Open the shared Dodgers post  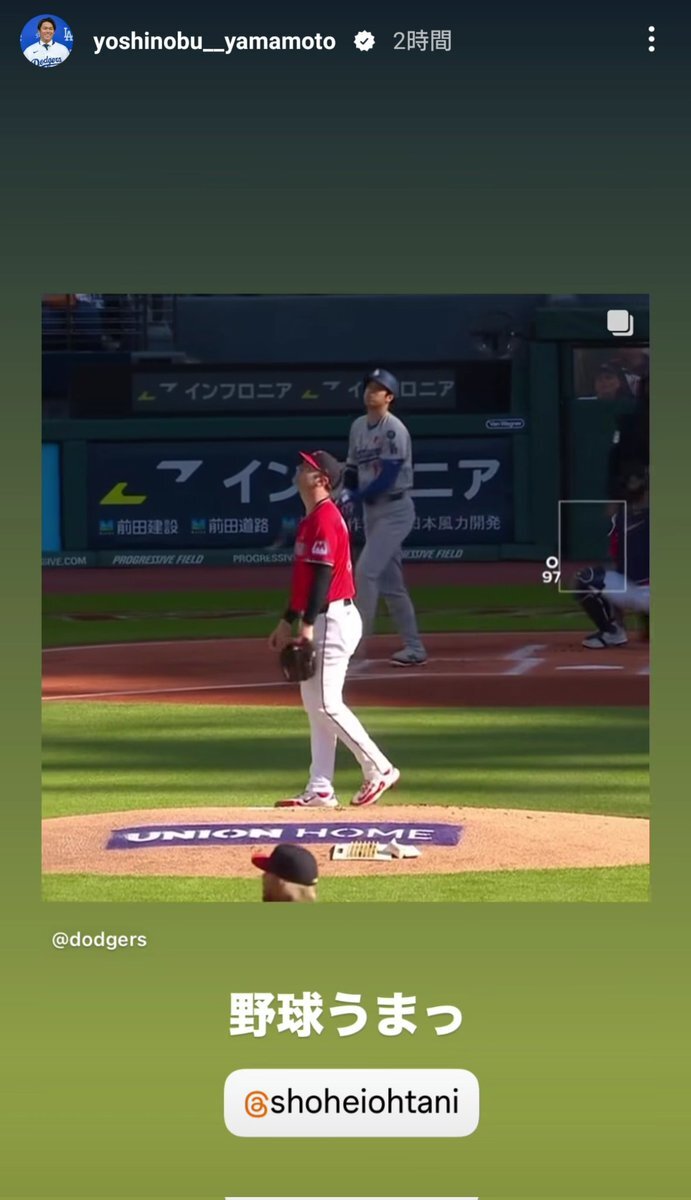[x=345, y=597]
